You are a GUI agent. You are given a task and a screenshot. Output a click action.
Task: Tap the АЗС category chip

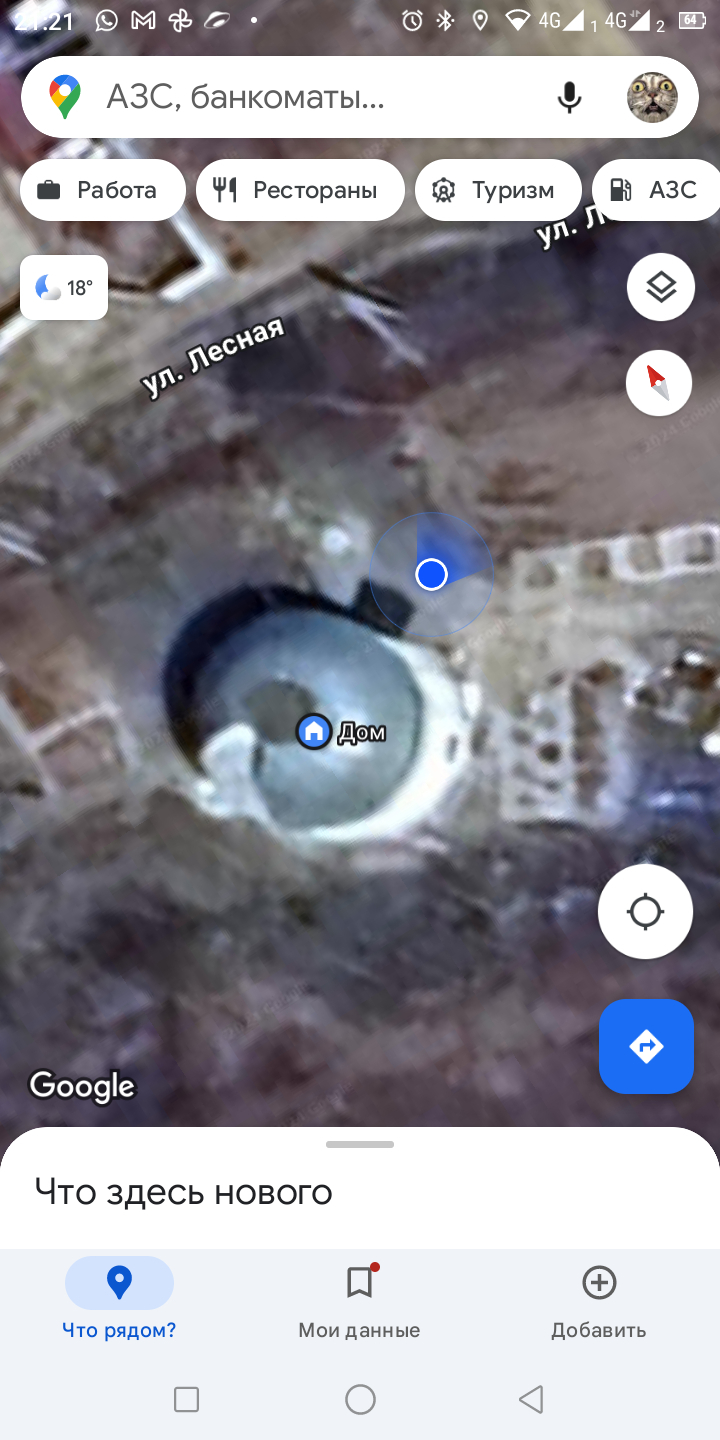[x=656, y=190]
